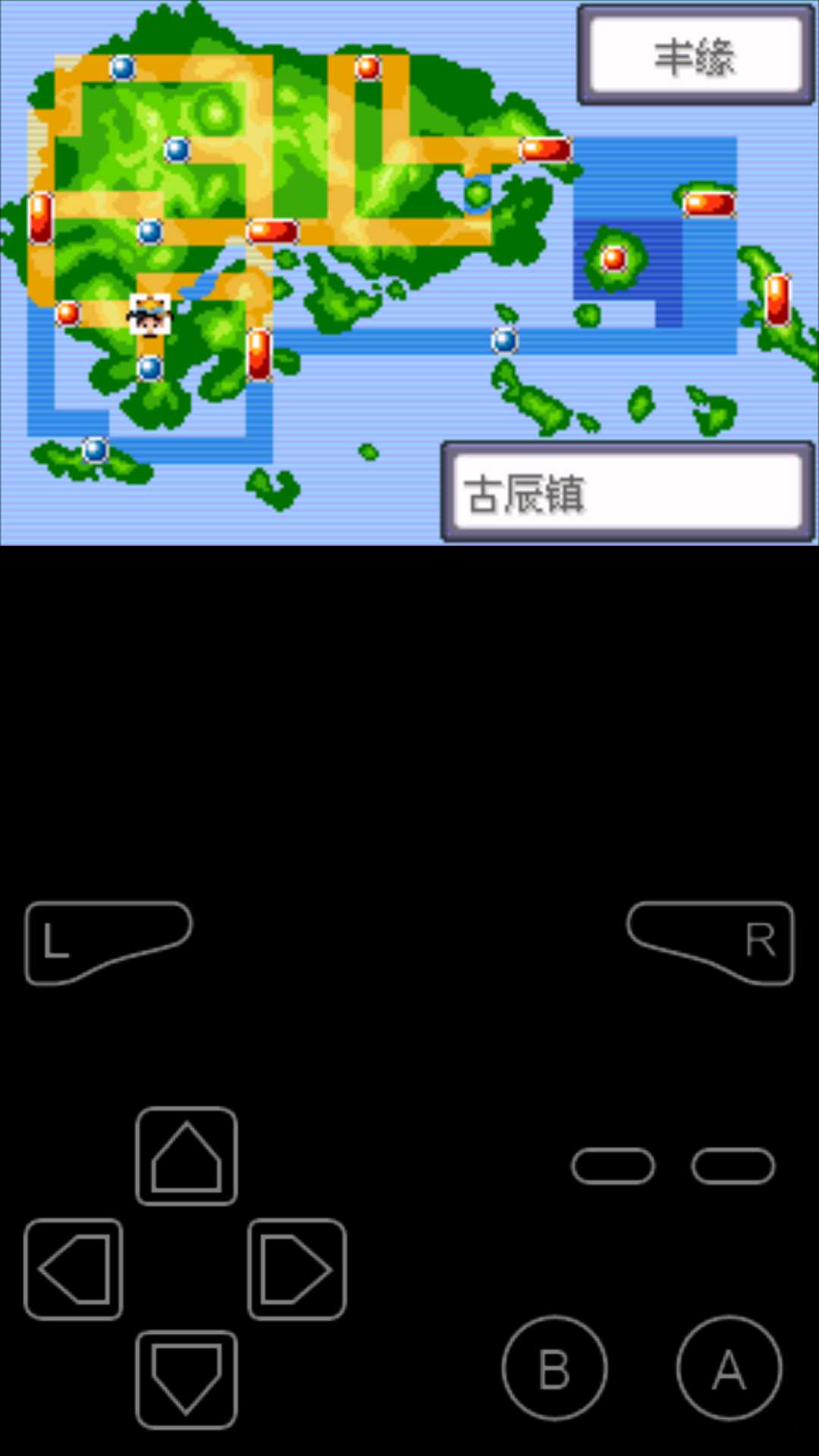Move the cursor up with the D-pad
The height and width of the screenshot is (1456, 819).
click(187, 1156)
